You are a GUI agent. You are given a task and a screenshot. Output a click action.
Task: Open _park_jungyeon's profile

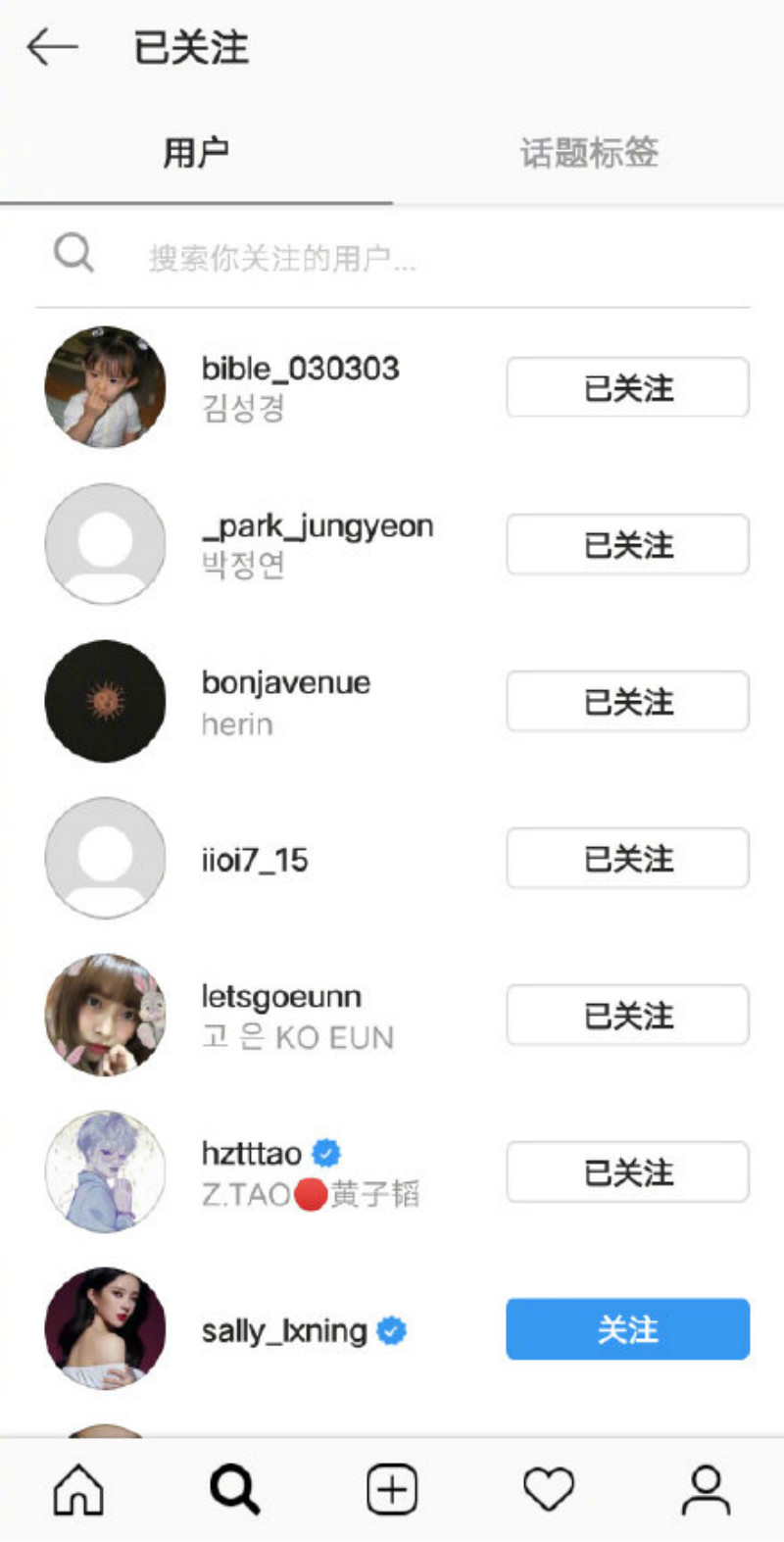317,526
